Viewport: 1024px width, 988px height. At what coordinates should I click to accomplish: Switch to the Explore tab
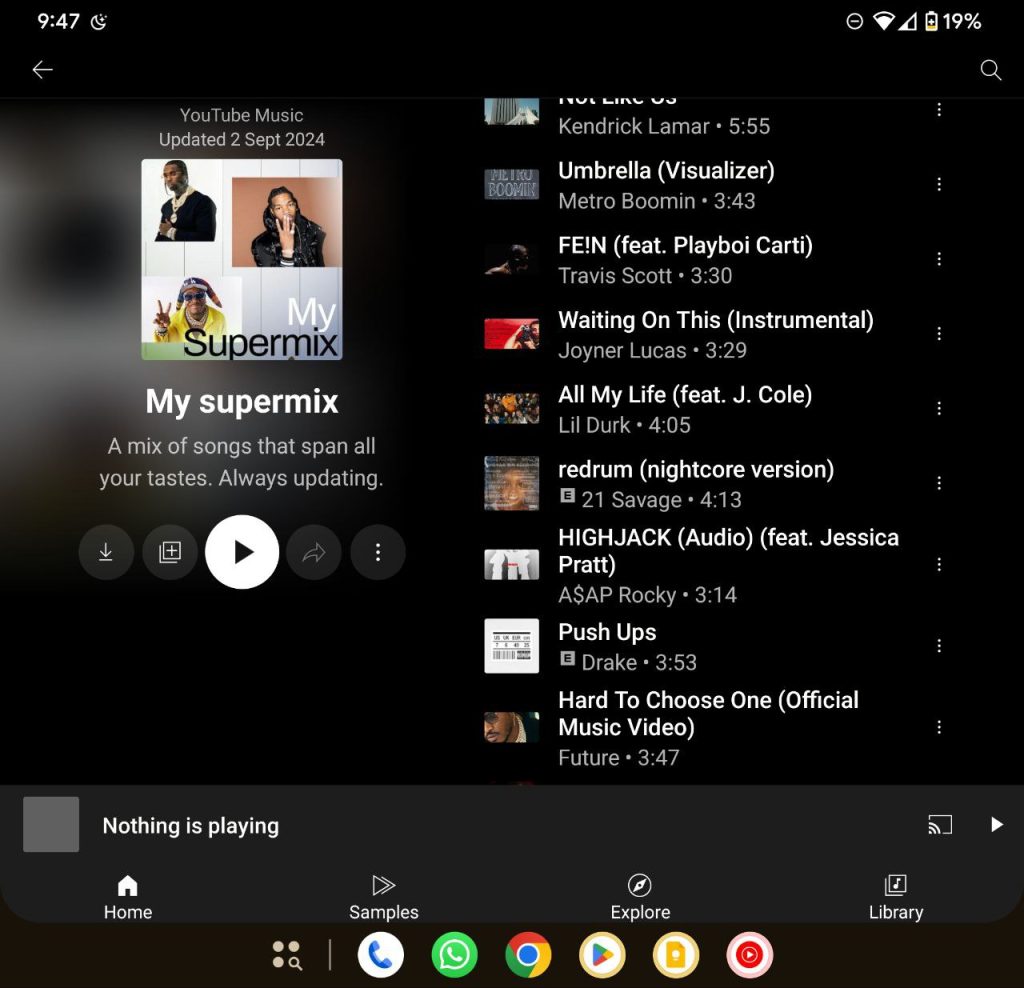click(640, 896)
